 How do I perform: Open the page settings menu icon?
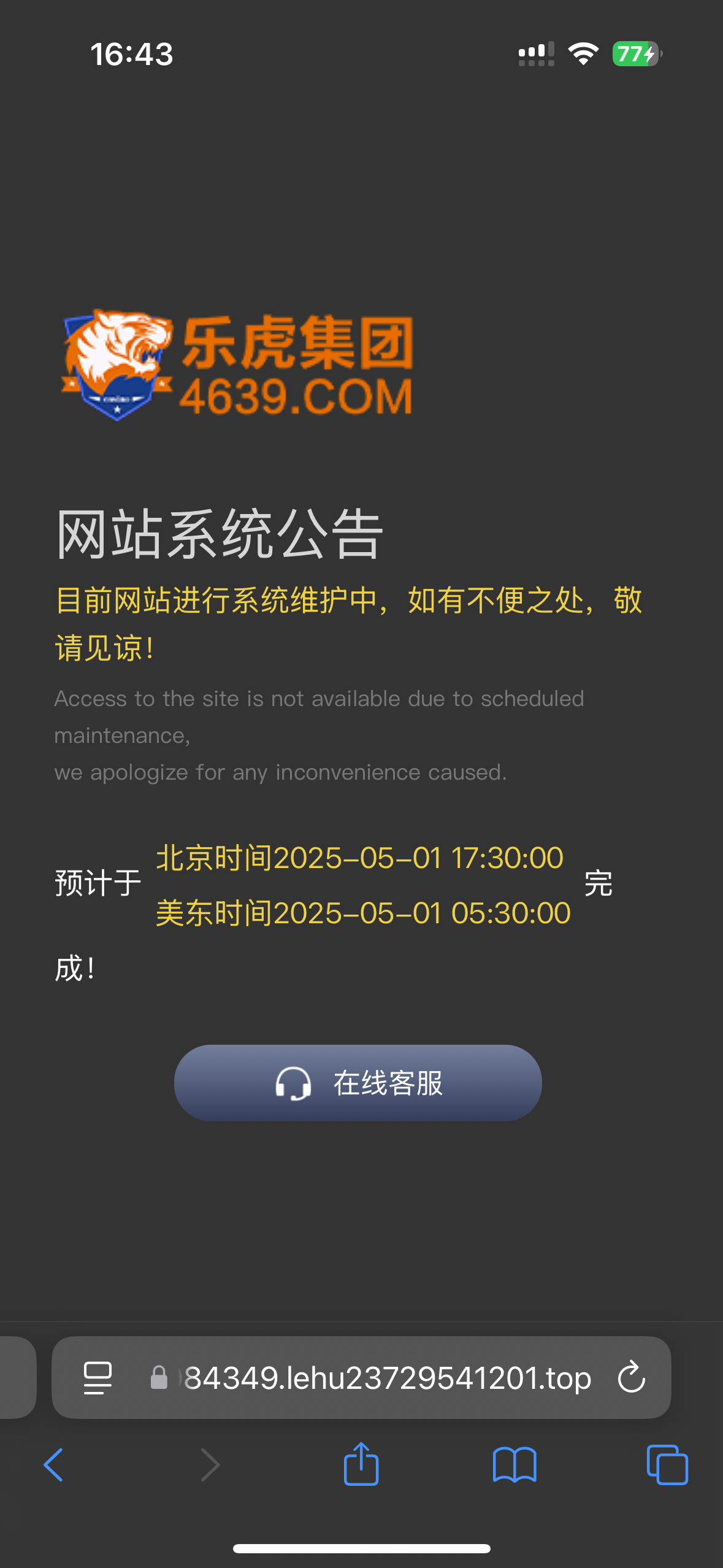tap(98, 1378)
